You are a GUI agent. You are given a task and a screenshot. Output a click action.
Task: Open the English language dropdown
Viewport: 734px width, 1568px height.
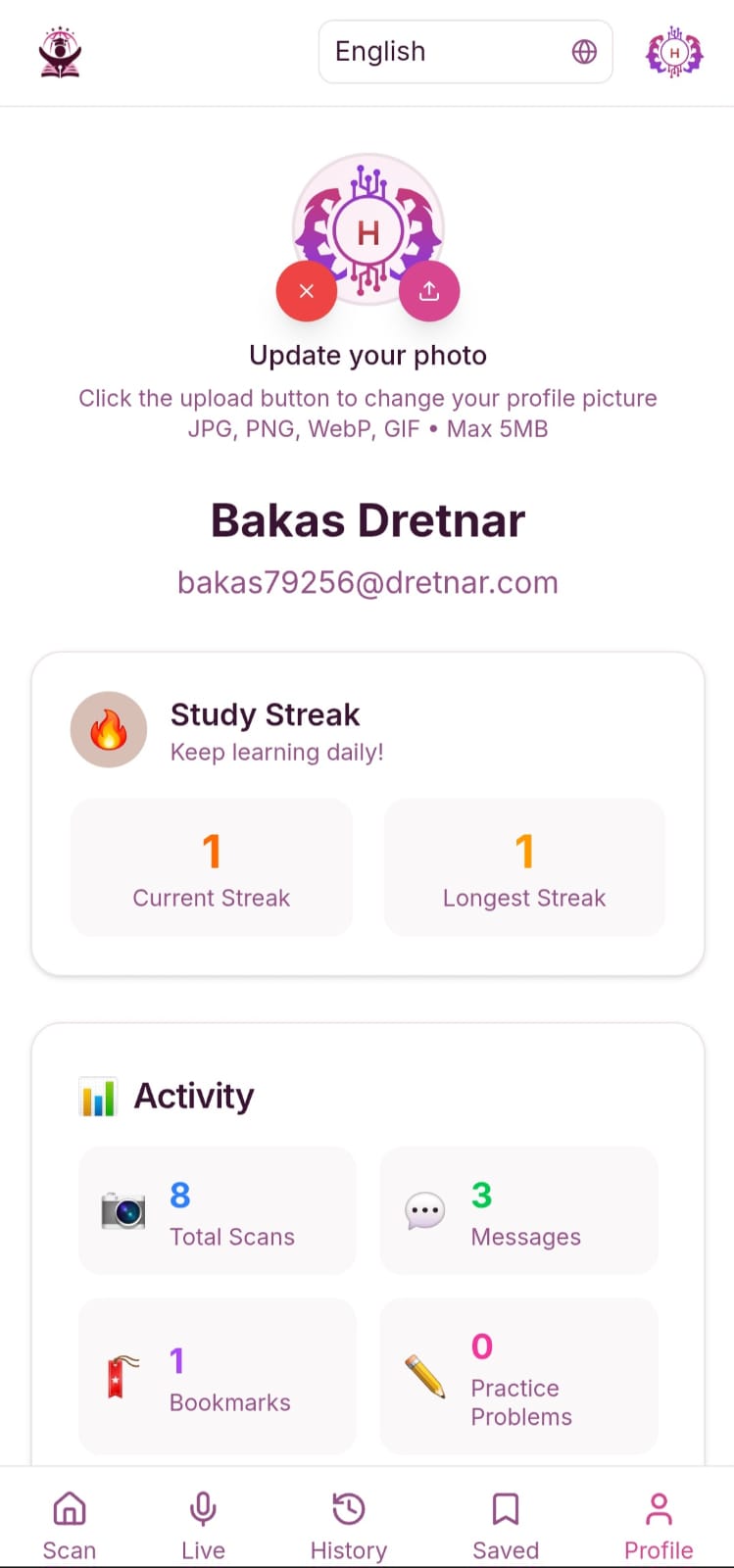465,52
